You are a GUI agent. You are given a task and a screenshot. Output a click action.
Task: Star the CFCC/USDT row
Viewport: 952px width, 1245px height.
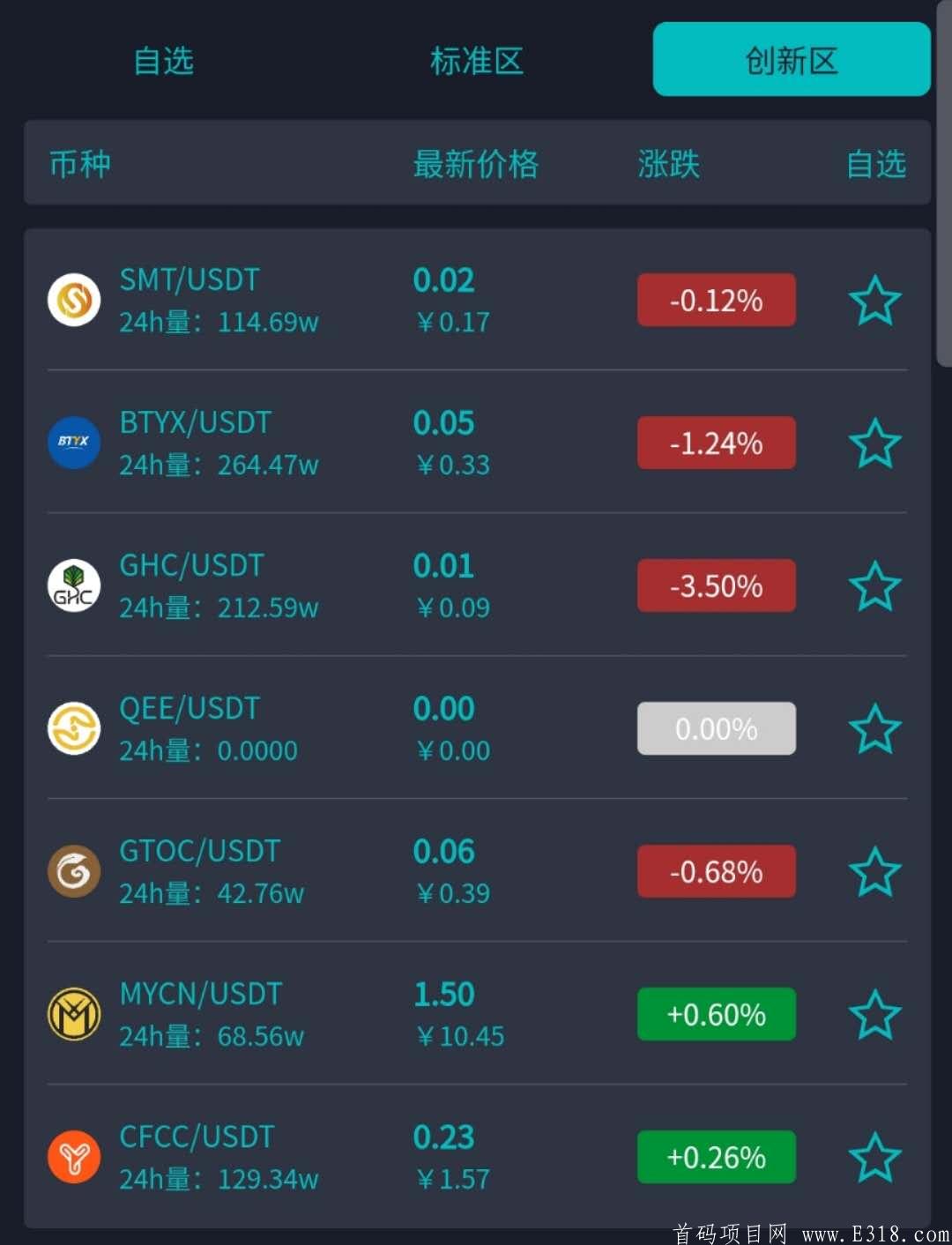874,1158
